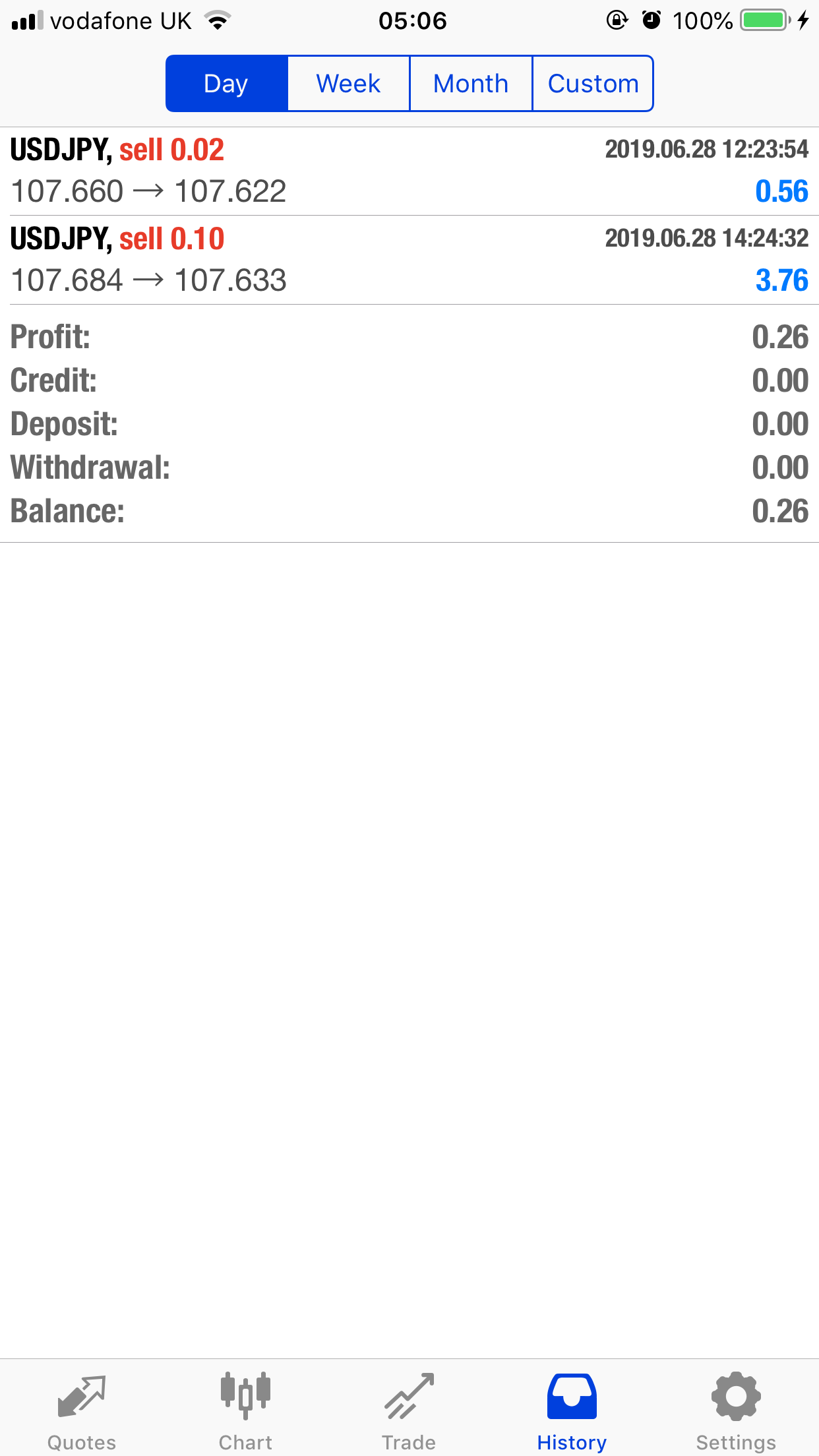
Task: Show history for the Month
Action: 471,84
